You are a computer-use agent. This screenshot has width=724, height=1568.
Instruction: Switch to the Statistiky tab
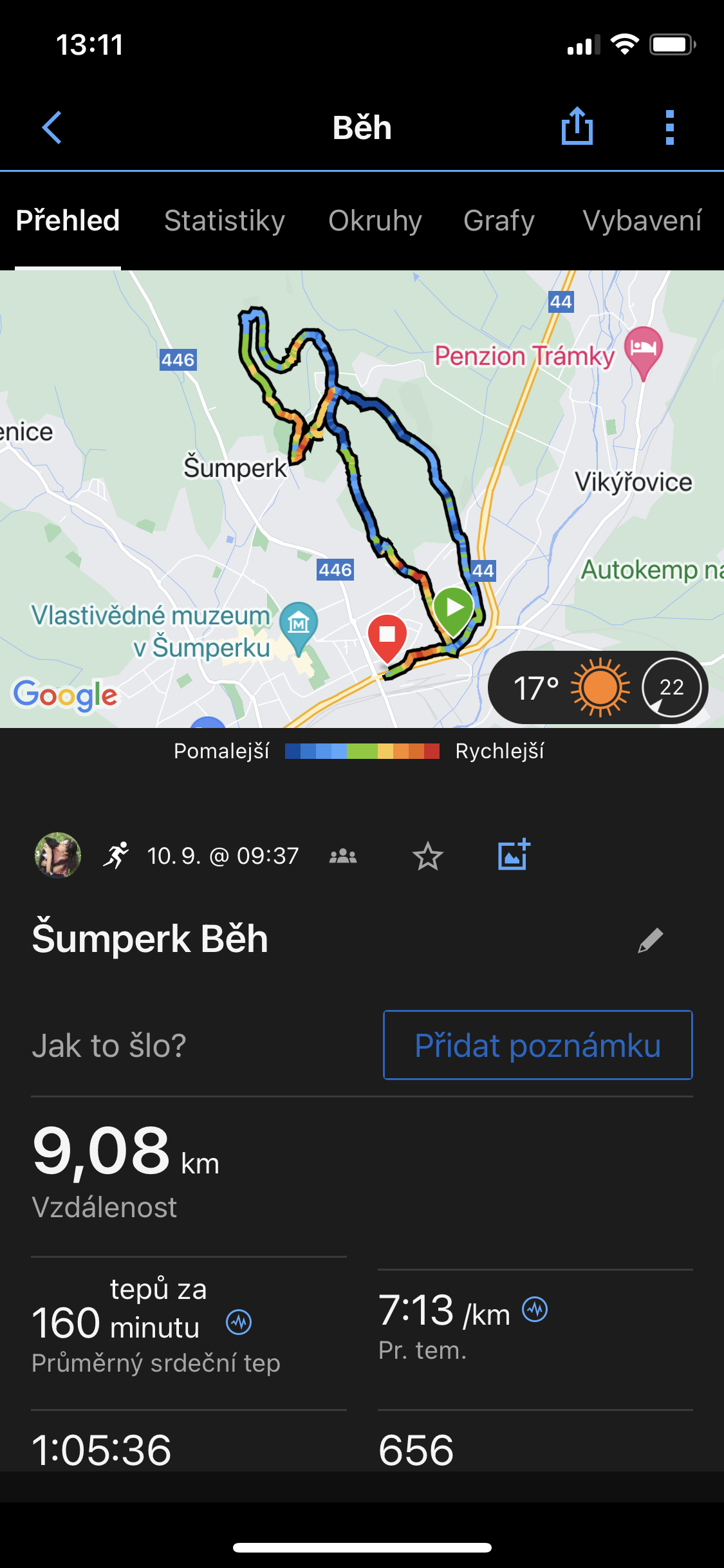224,221
